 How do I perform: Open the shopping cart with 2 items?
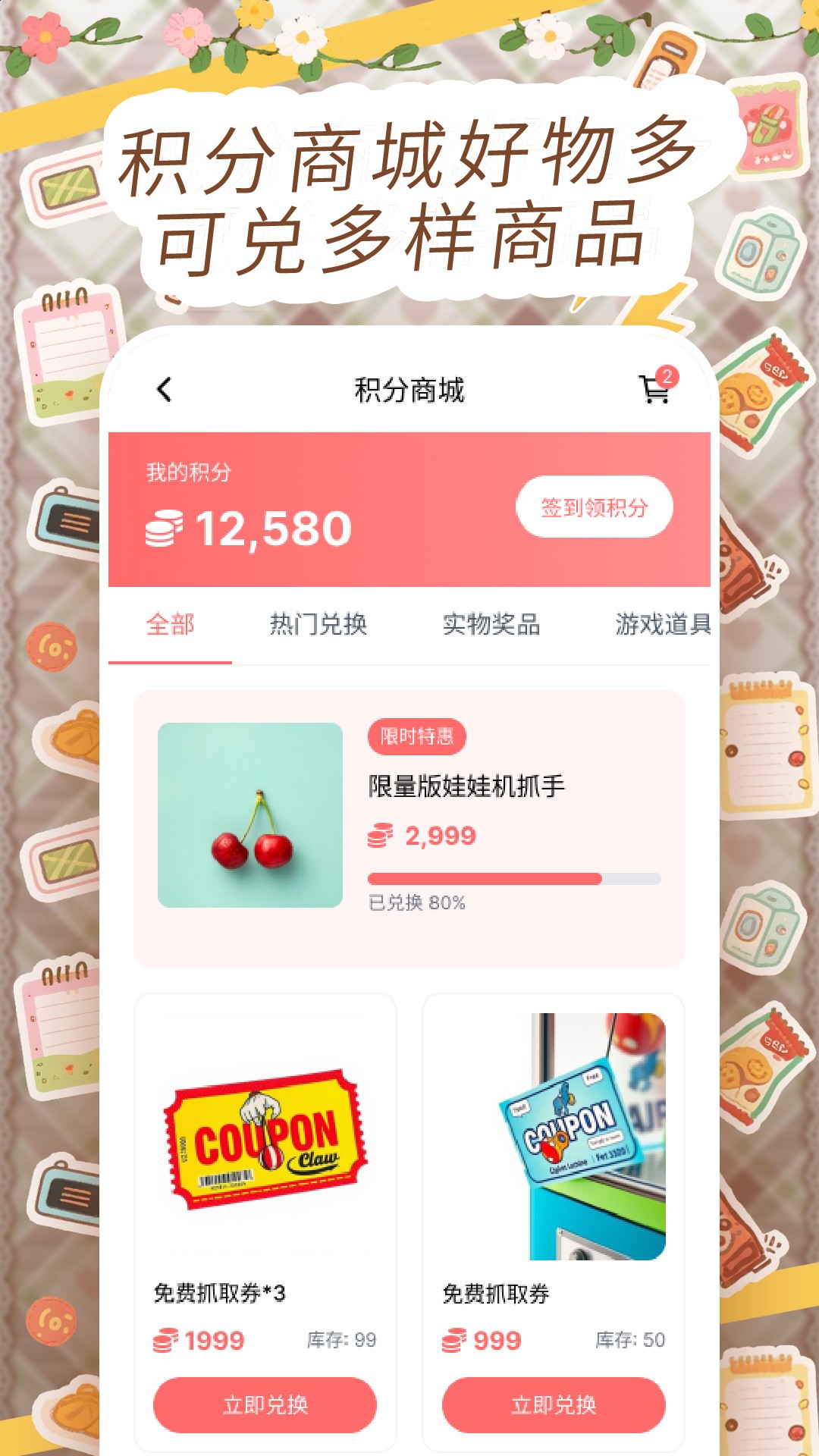click(654, 389)
